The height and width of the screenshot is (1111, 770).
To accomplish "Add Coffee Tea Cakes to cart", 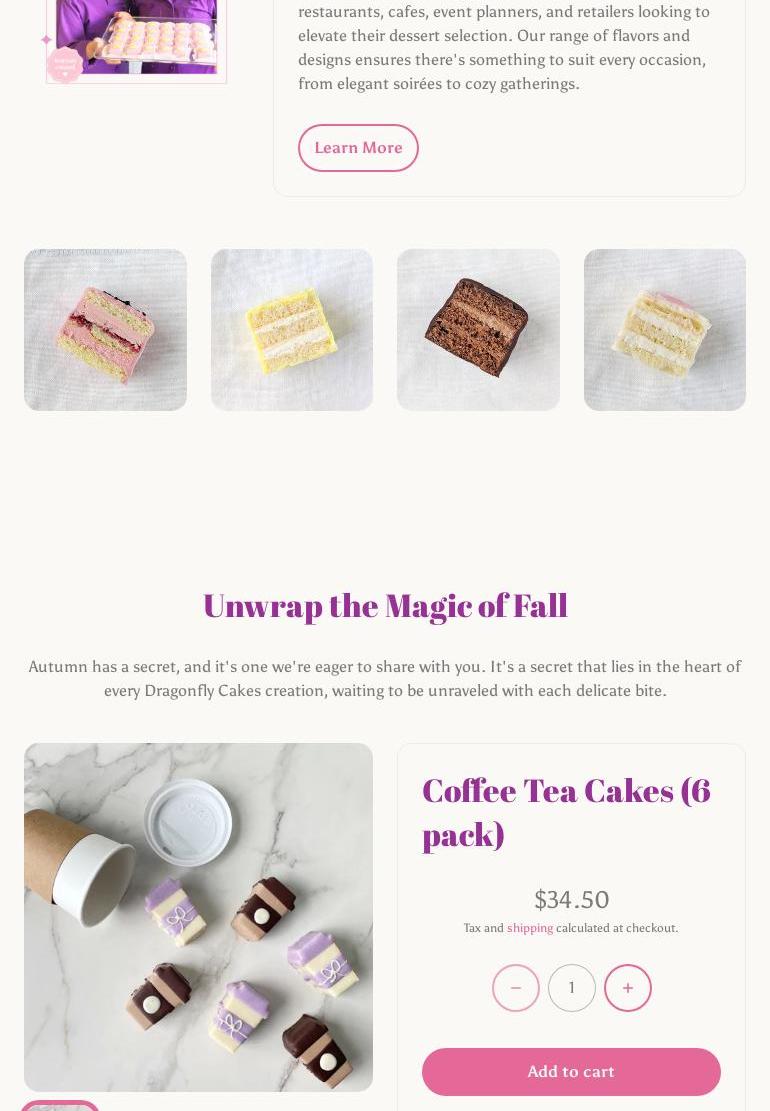I will (x=571, y=1072).
